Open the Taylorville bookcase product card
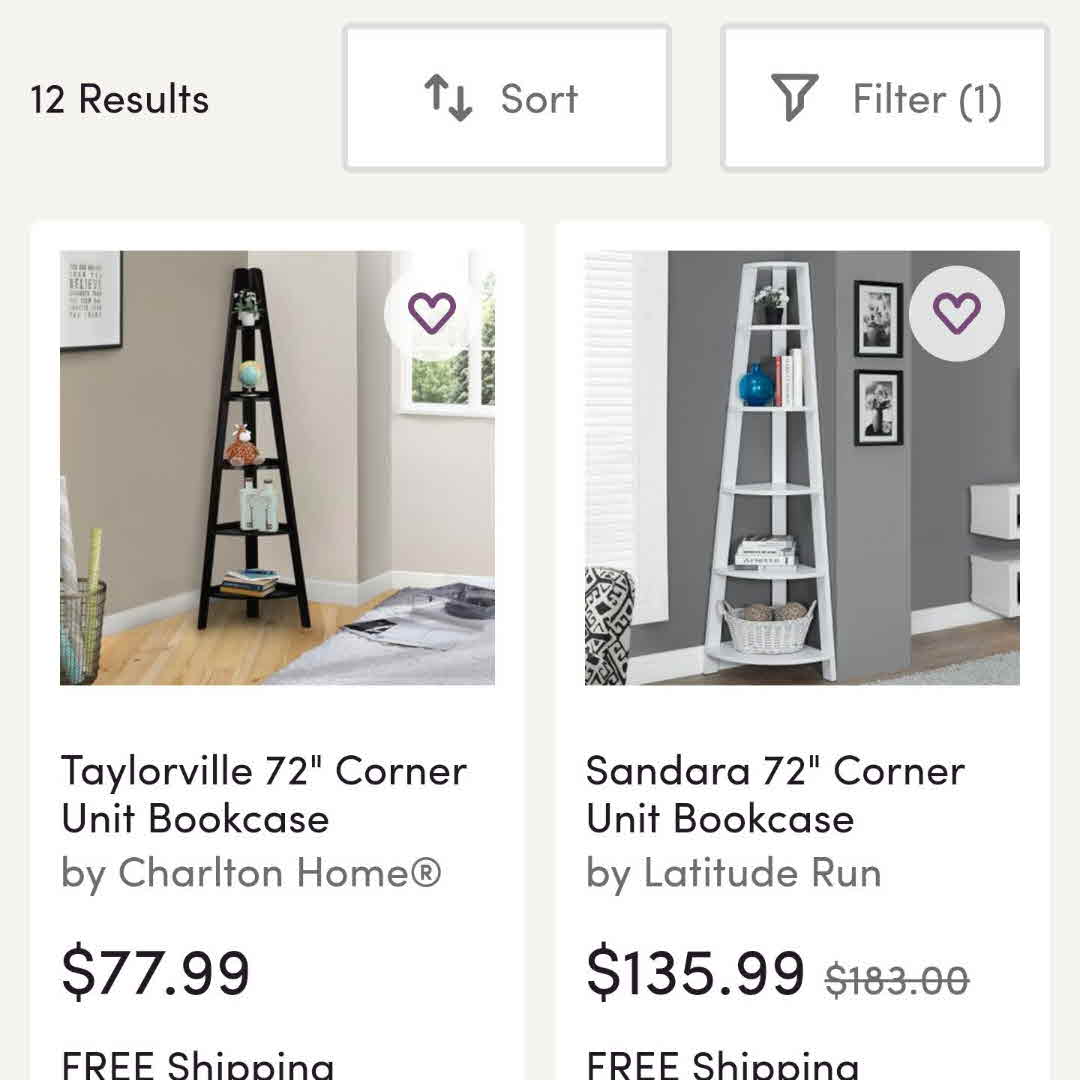The height and width of the screenshot is (1080, 1080). tap(265, 795)
